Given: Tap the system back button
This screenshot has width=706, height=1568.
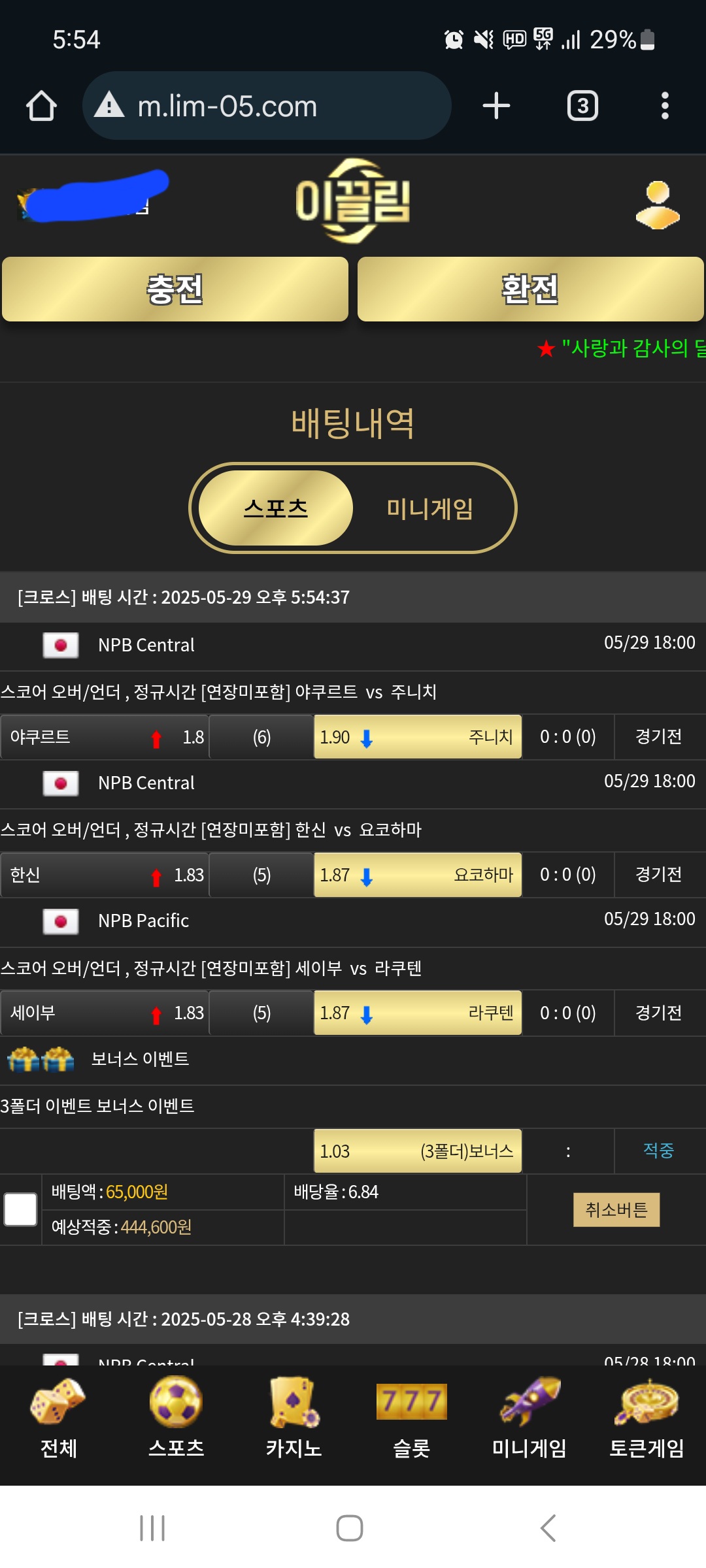Looking at the screenshot, I should (548, 1528).
